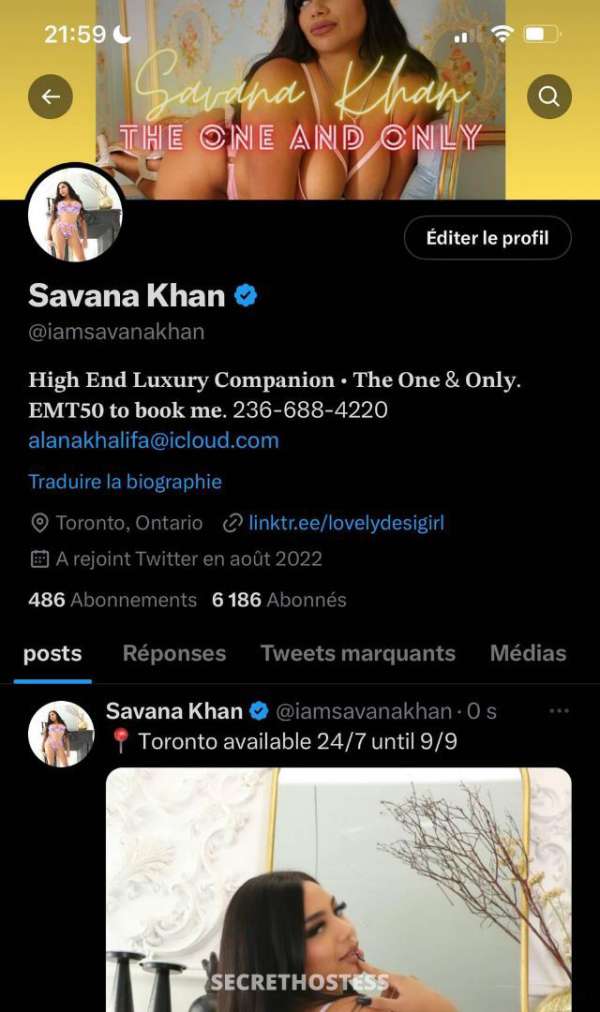Viewport: 600px width, 1012px height.
Task: Tap Éditer le profil button
Action: pos(487,238)
